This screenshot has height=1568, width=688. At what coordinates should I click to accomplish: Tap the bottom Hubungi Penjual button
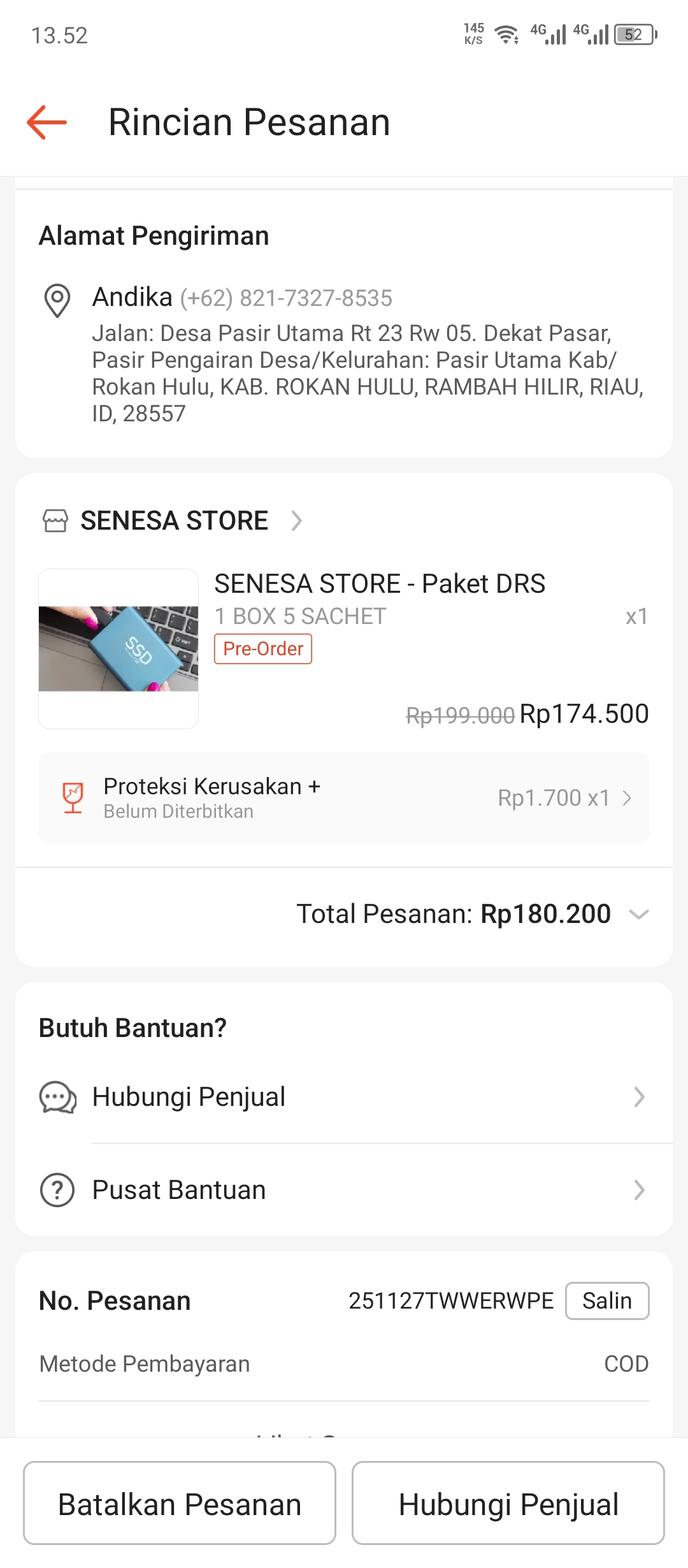(x=508, y=1504)
